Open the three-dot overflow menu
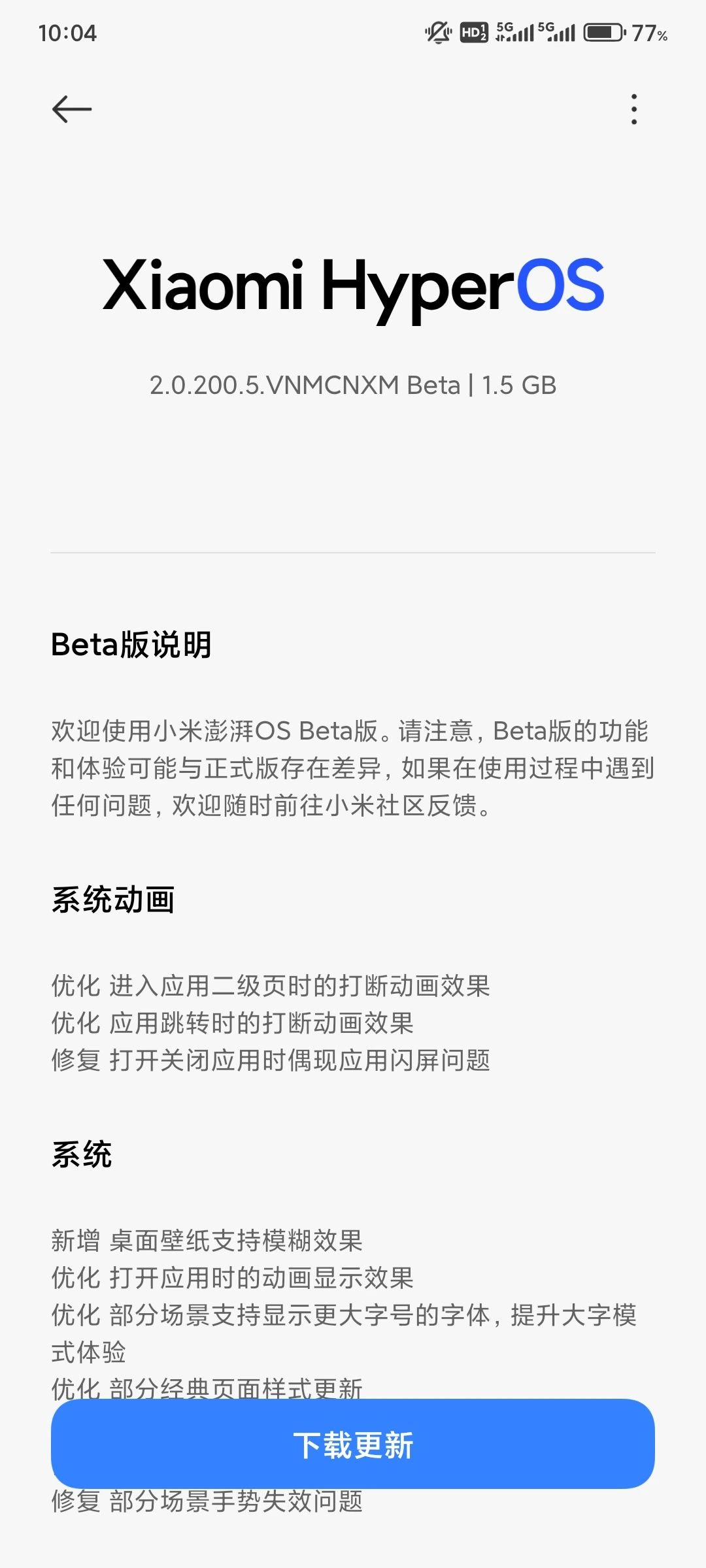This screenshot has height=1568, width=706. pos(633,109)
